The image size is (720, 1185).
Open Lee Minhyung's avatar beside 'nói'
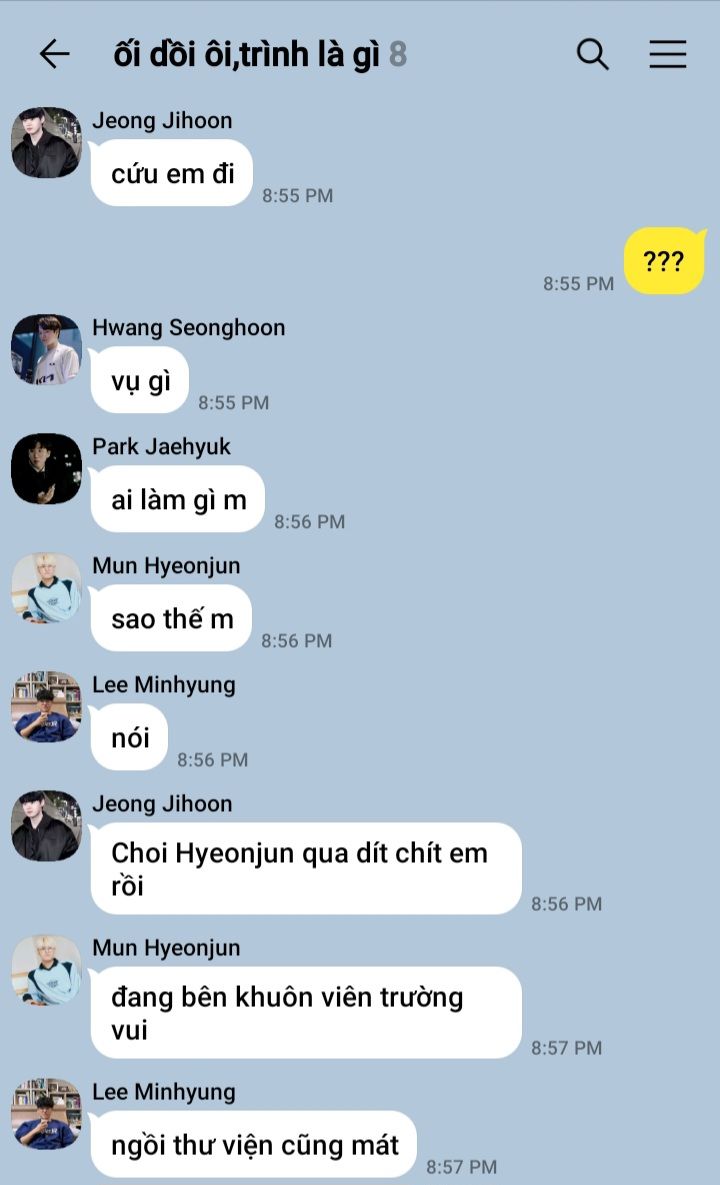coord(46,706)
